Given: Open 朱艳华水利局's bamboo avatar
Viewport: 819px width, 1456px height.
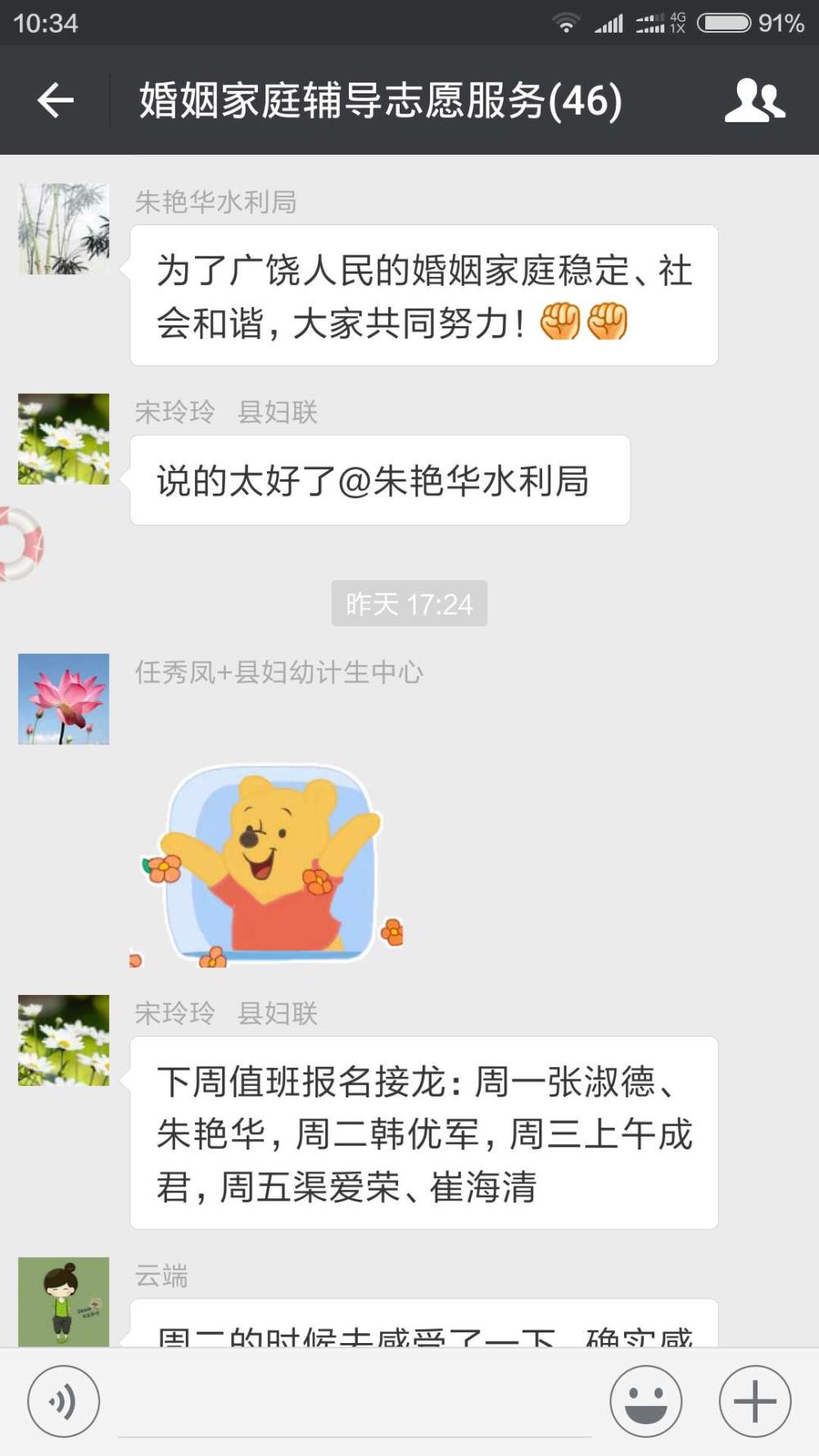Looking at the screenshot, I should pos(64,228).
